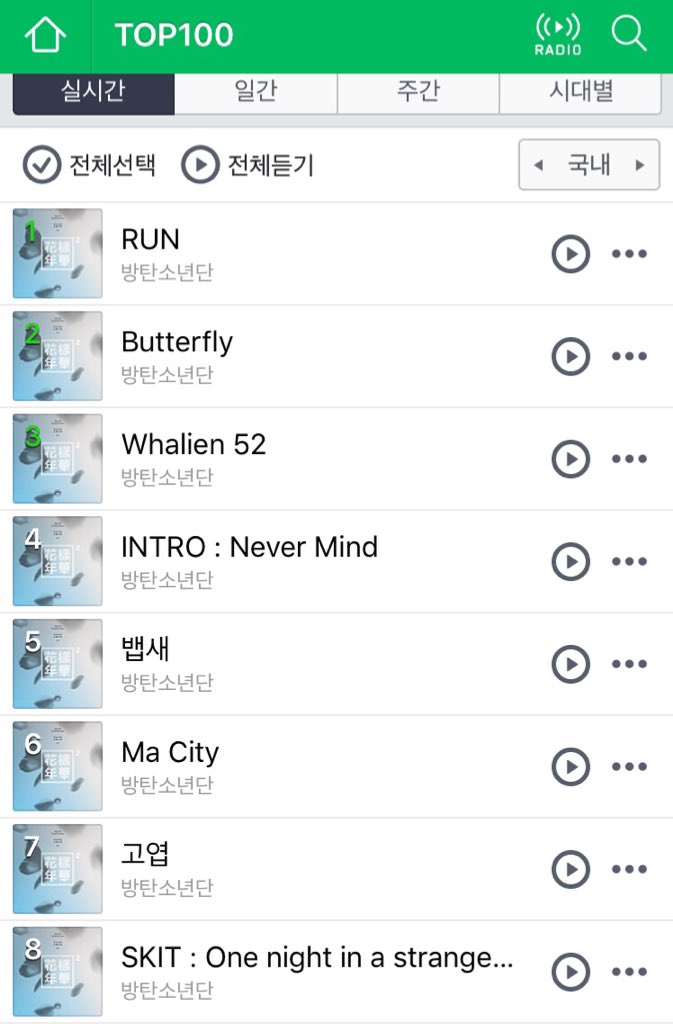The width and height of the screenshot is (673, 1024).
Task: Go to the home screen icon
Action: coord(45,36)
